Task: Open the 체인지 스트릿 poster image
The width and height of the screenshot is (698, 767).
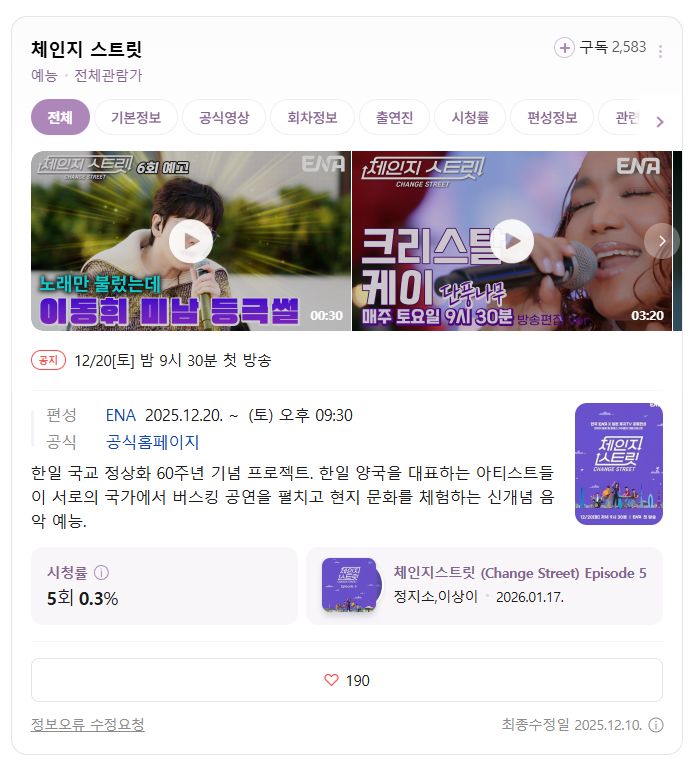Action: coord(619,464)
